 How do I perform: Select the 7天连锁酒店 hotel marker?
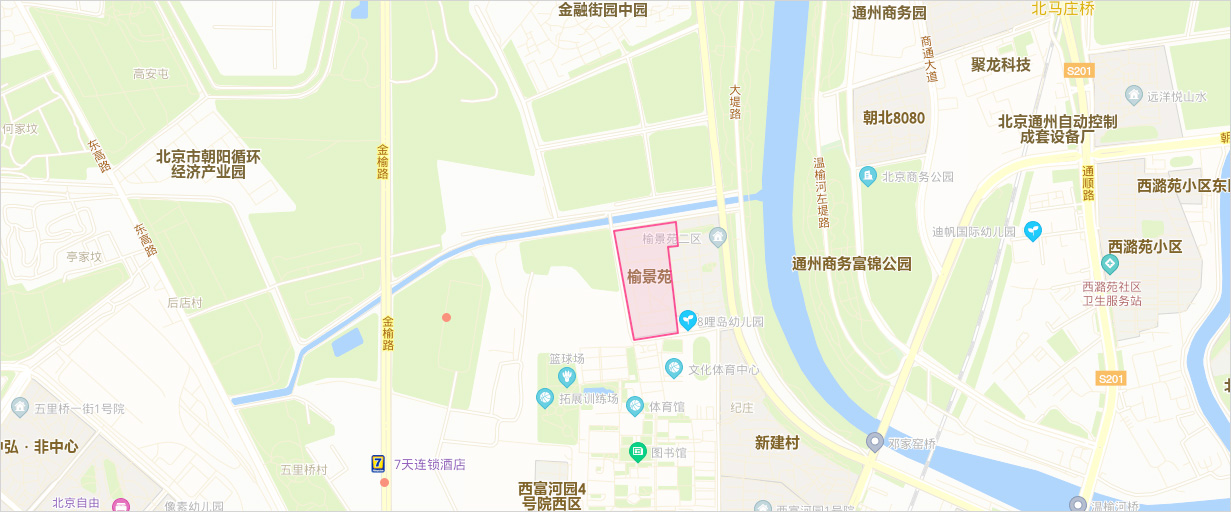(x=378, y=464)
